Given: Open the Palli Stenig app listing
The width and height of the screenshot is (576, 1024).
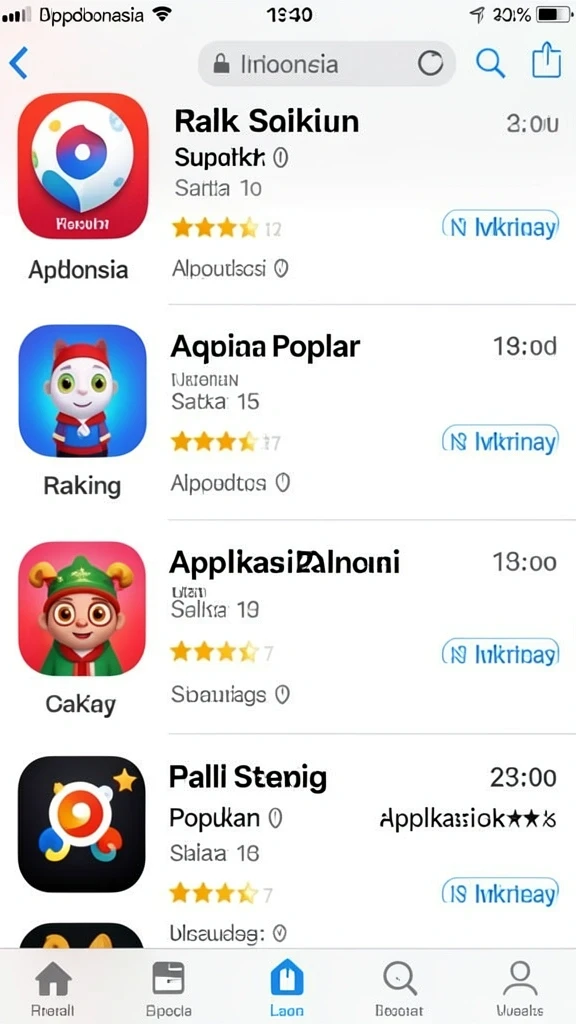Looking at the screenshot, I should 248,777.
